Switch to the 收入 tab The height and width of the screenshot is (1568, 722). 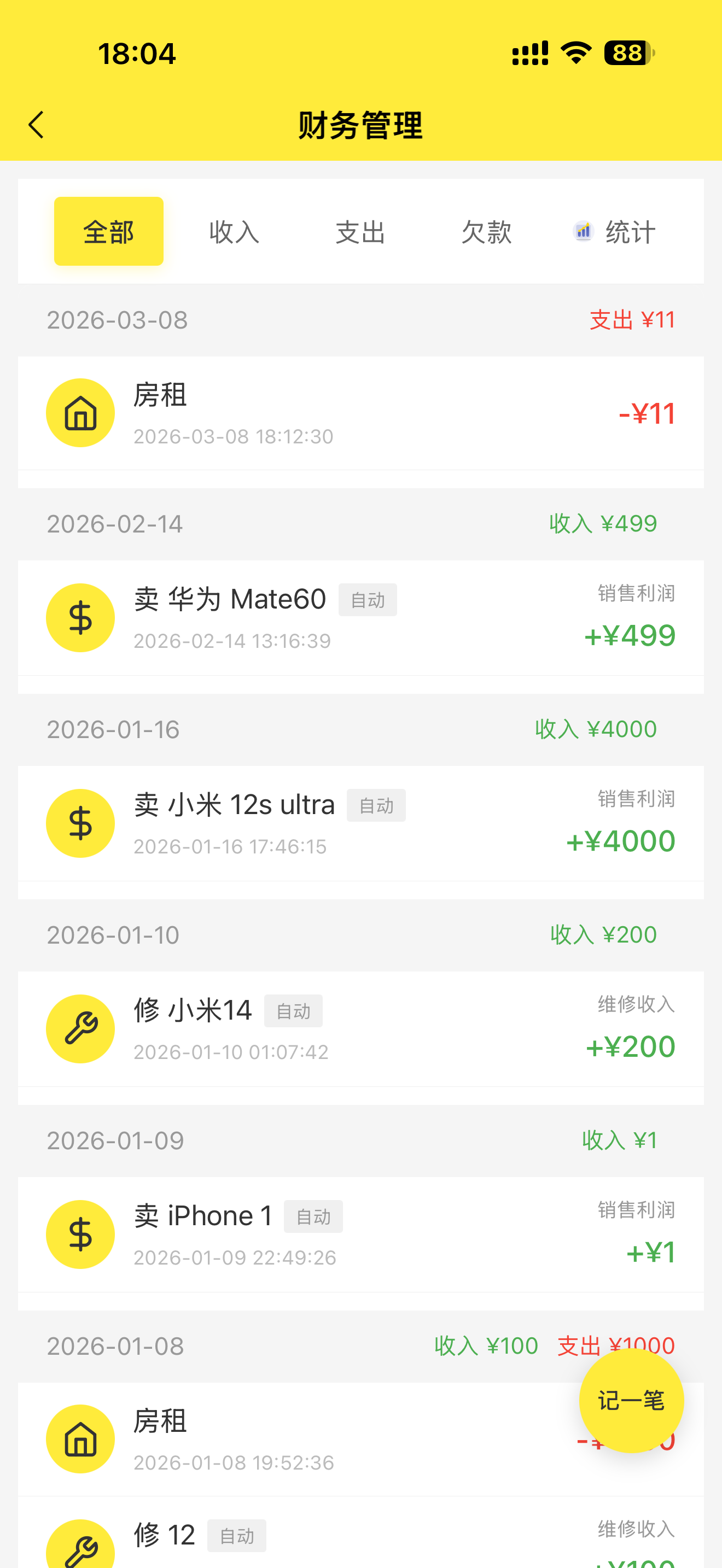pos(234,232)
